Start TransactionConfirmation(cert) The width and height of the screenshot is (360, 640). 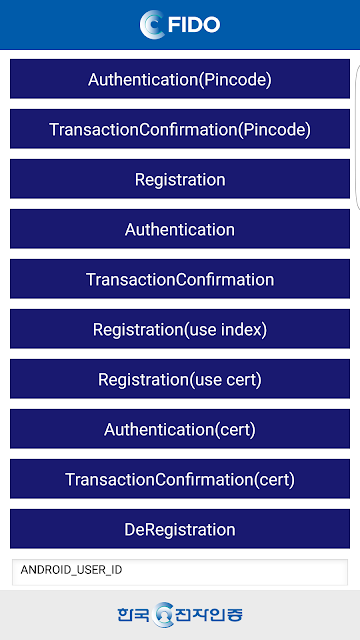click(180, 479)
